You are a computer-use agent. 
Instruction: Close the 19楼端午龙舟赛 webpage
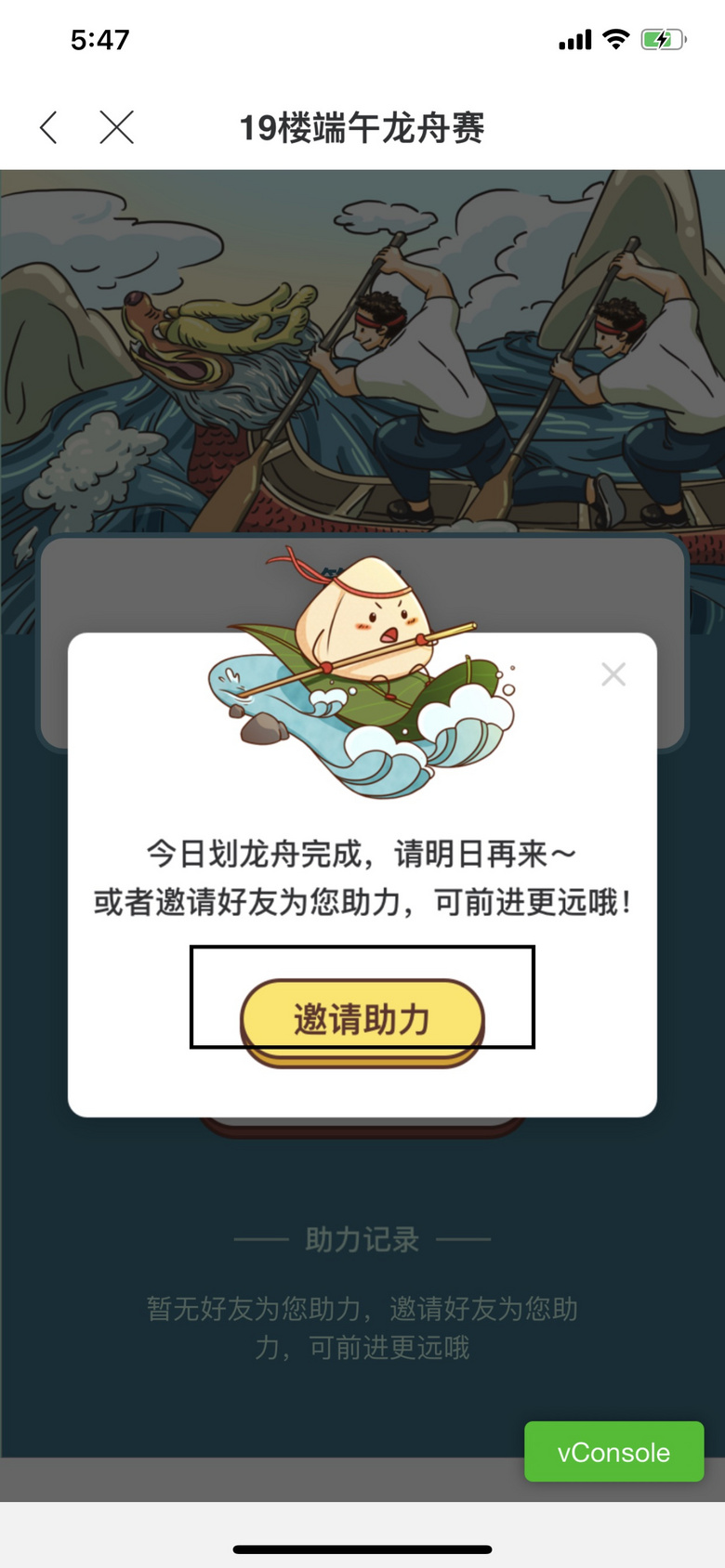pos(116,127)
